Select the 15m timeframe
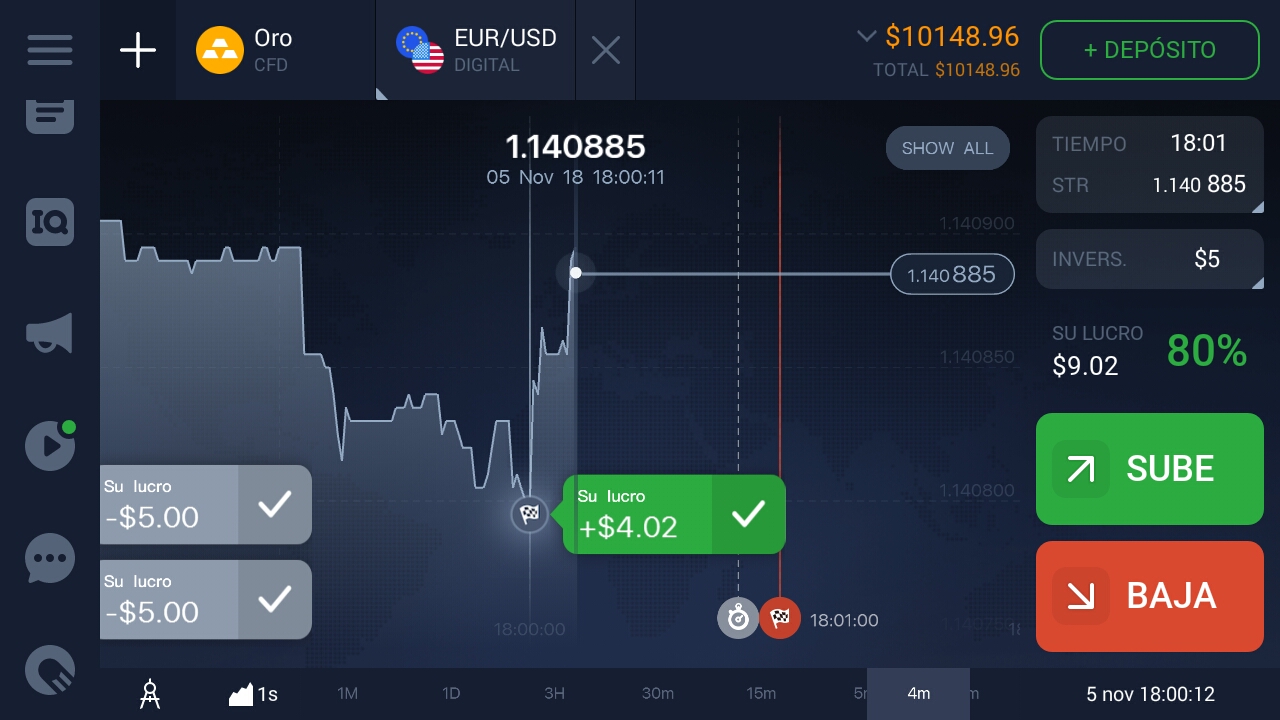 point(761,694)
